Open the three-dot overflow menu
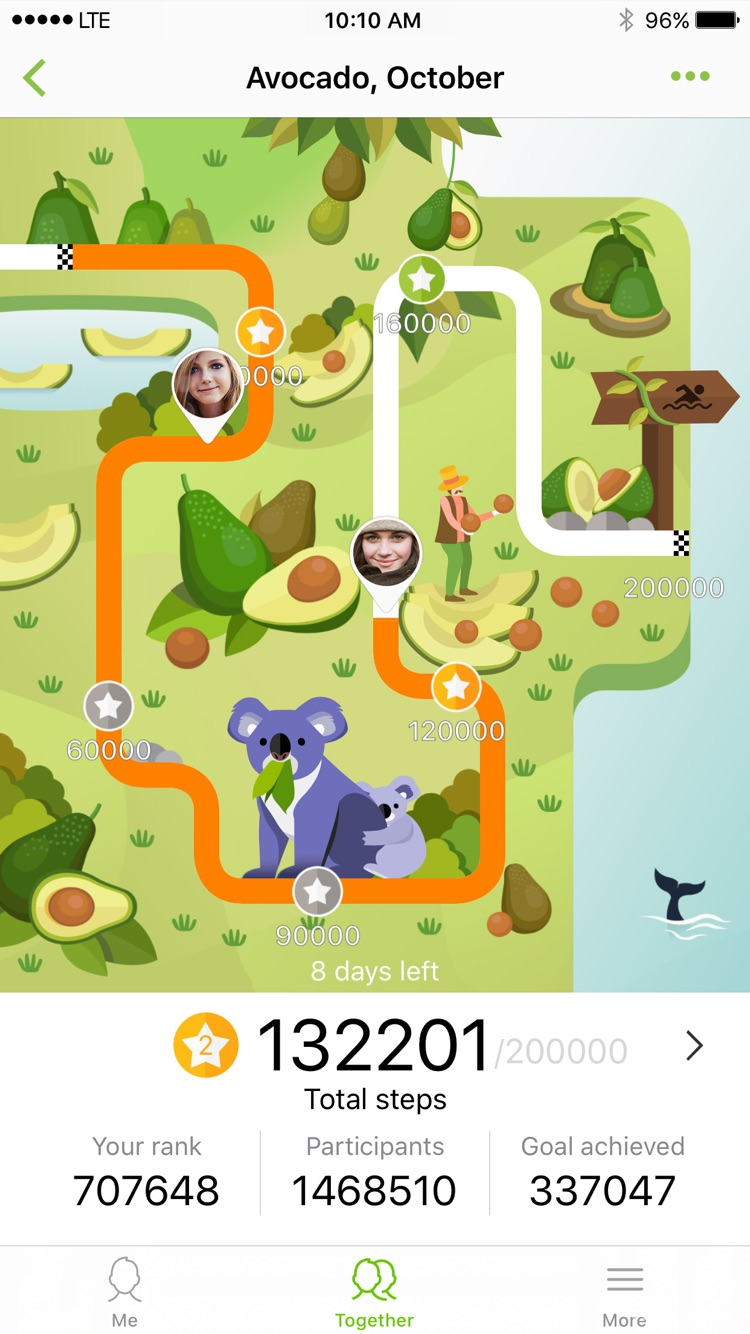 coord(690,76)
